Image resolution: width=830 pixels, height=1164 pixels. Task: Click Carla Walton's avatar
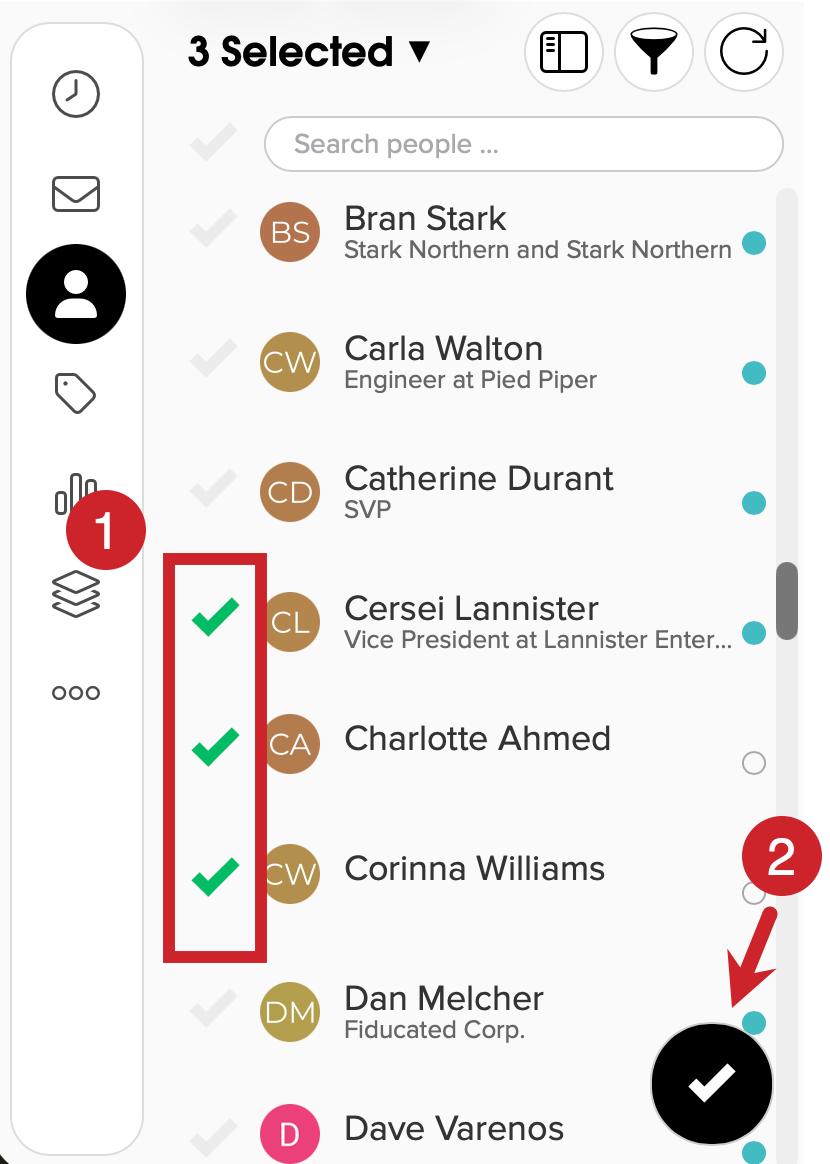coord(289,362)
